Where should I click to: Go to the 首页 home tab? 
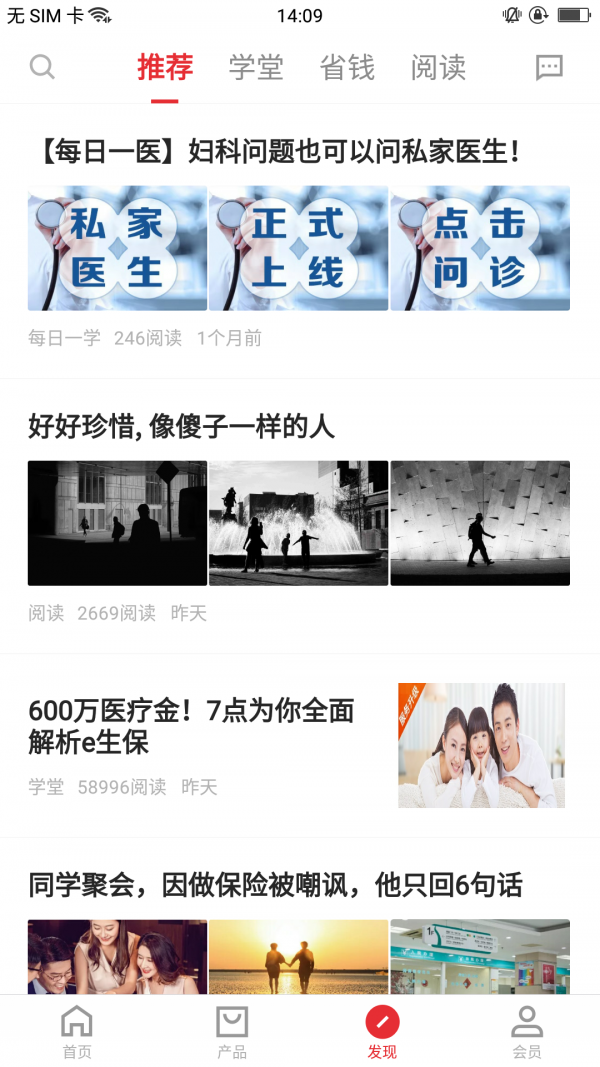77,1032
